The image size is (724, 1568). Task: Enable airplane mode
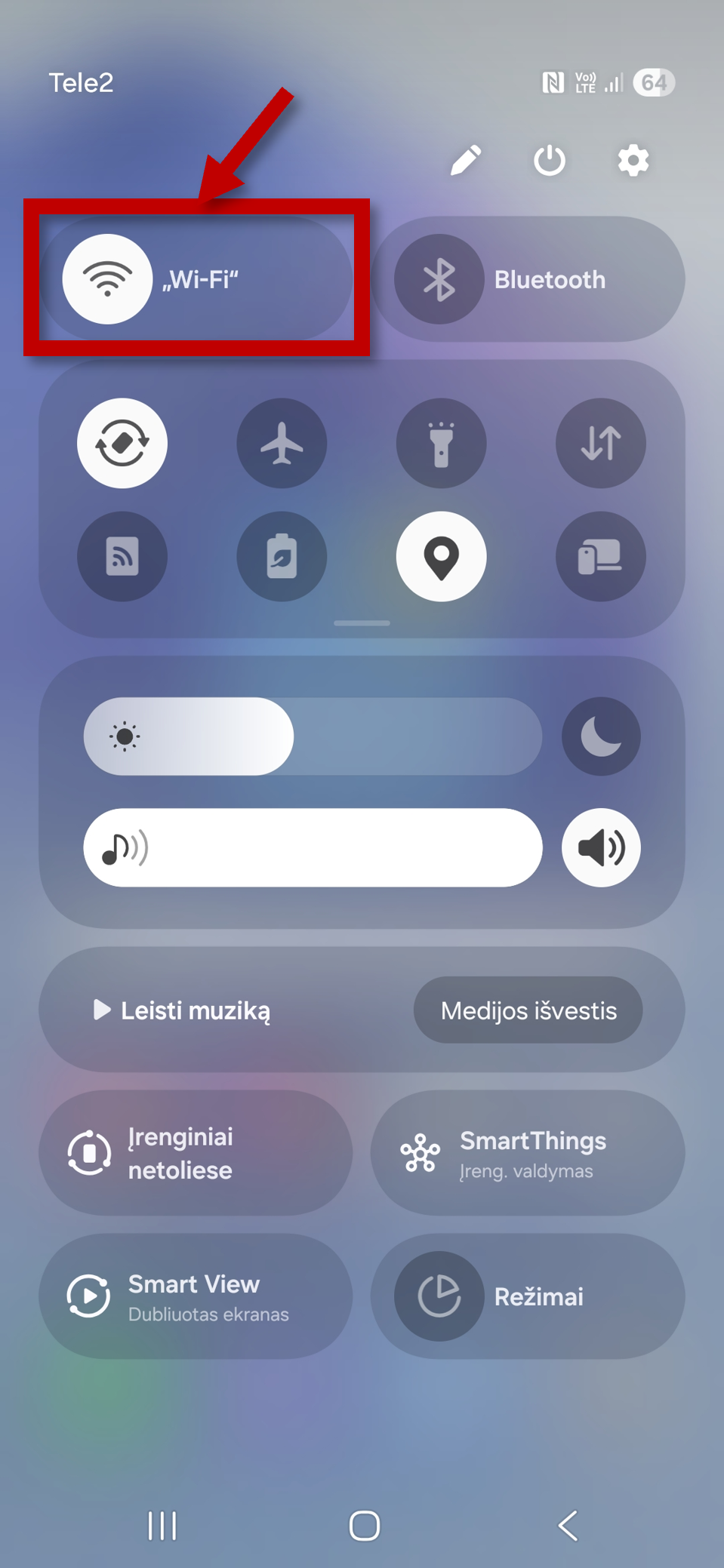click(x=282, y=443)
